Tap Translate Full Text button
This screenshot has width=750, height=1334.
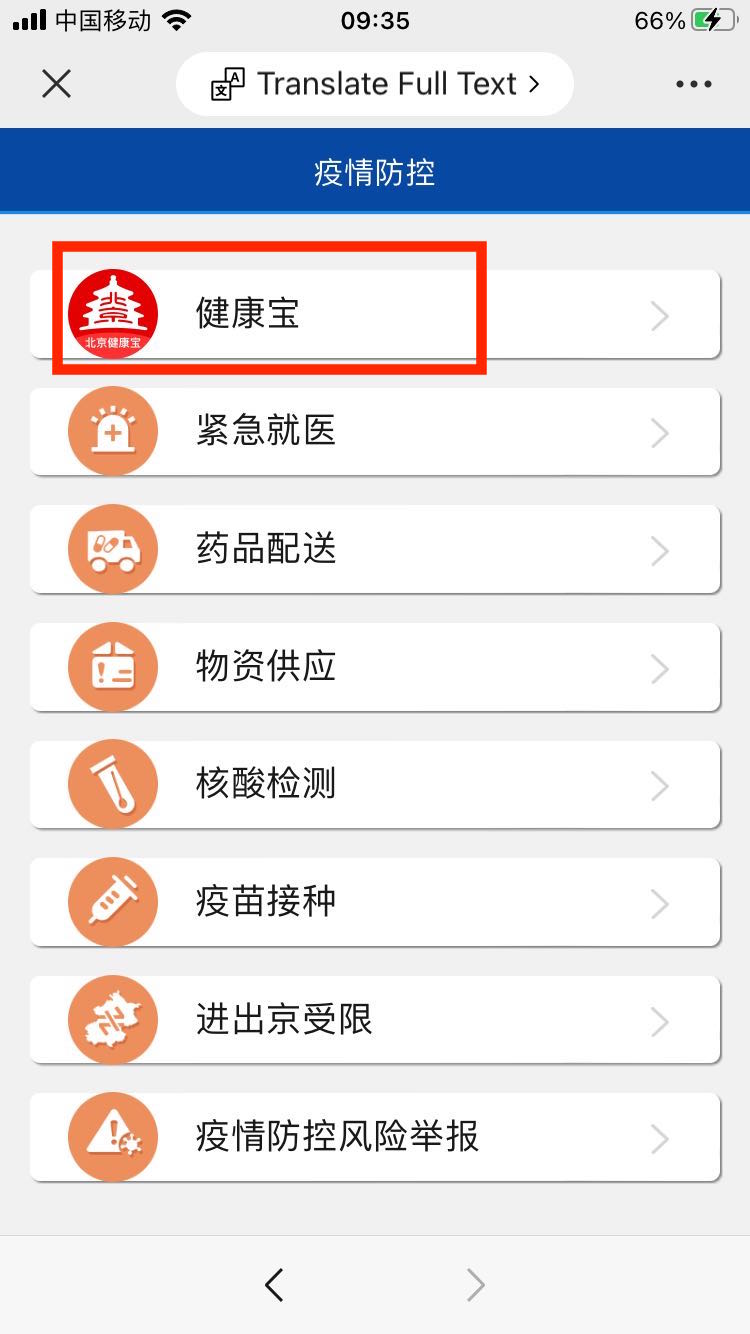[x=374, y=84]
